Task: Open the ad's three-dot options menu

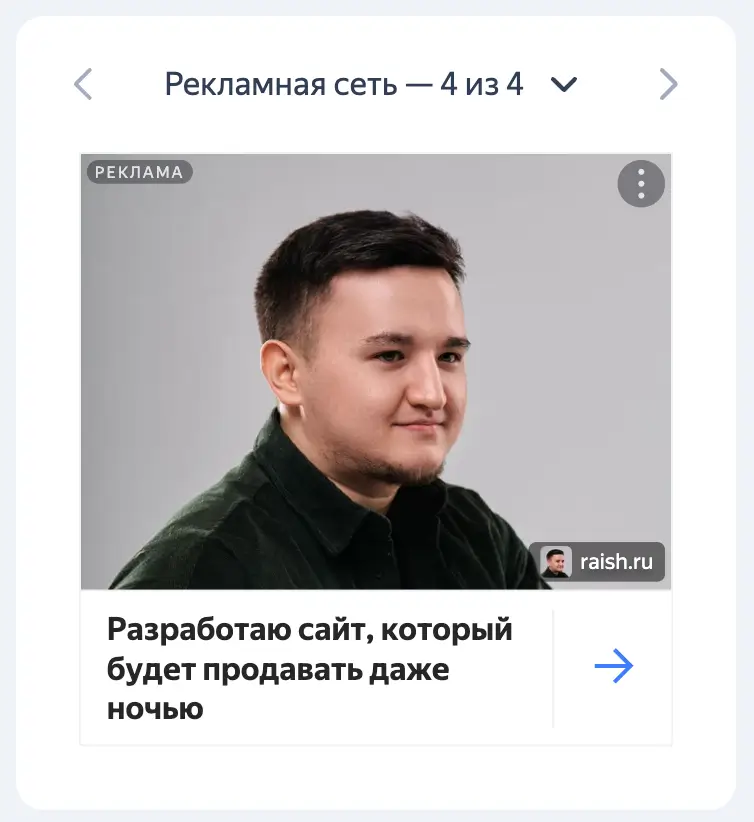Action: click(x=641, y=184)
